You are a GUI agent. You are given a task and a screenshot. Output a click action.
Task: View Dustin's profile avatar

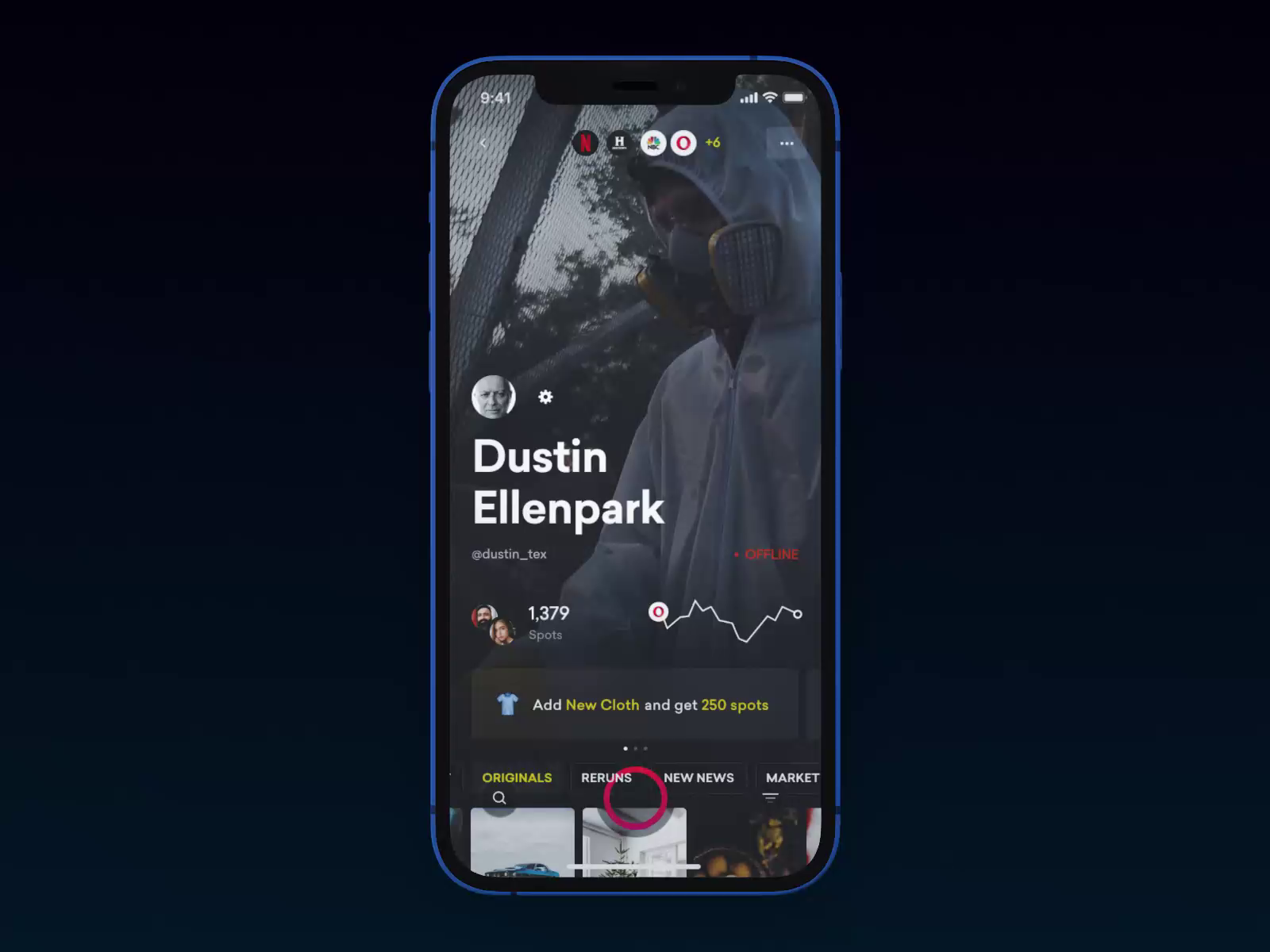point(494,397)
